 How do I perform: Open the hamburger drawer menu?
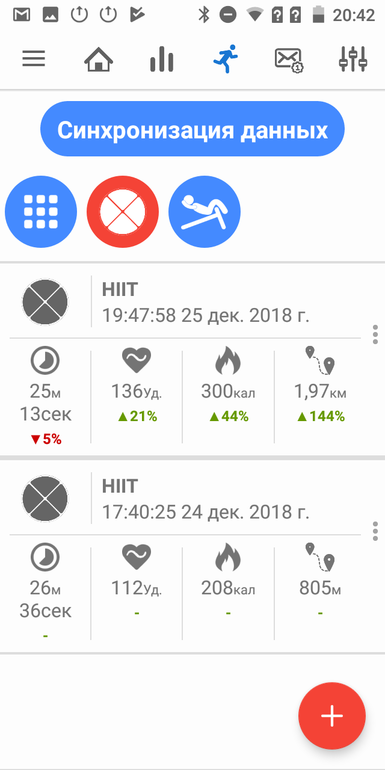[x=33, y=59]
